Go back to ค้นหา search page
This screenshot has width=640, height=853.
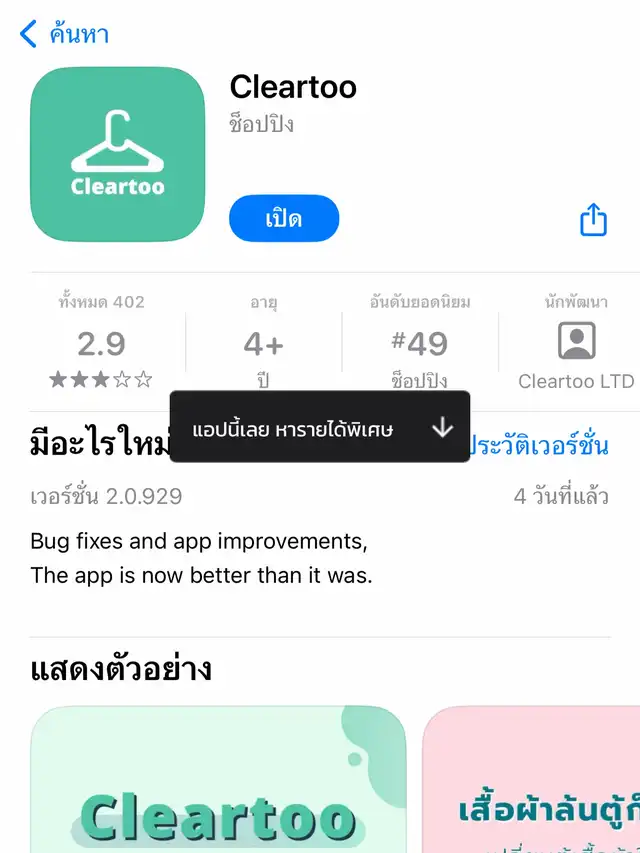63,35
